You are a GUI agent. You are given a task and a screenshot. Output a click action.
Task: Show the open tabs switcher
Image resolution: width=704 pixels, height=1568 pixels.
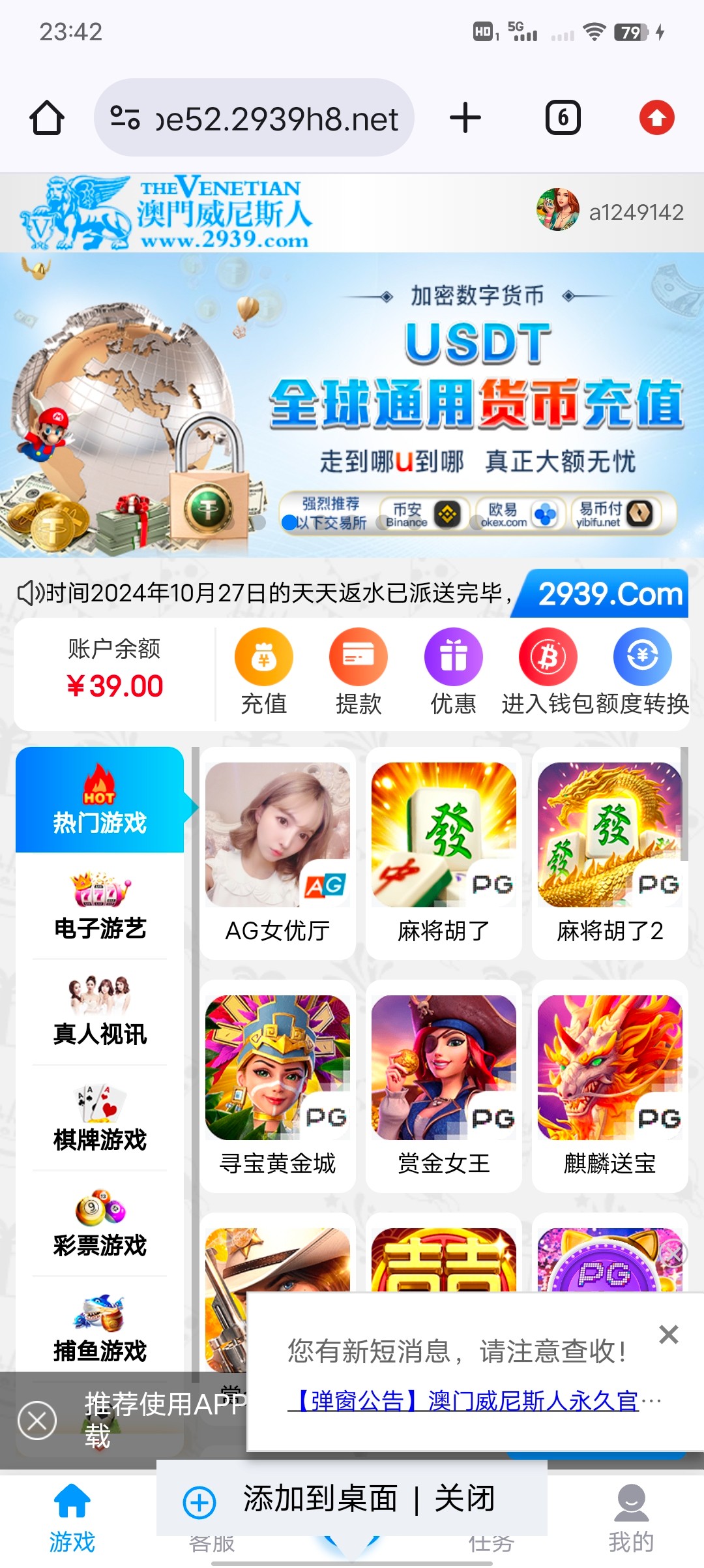pyautogui.click(x=563, y=118)
